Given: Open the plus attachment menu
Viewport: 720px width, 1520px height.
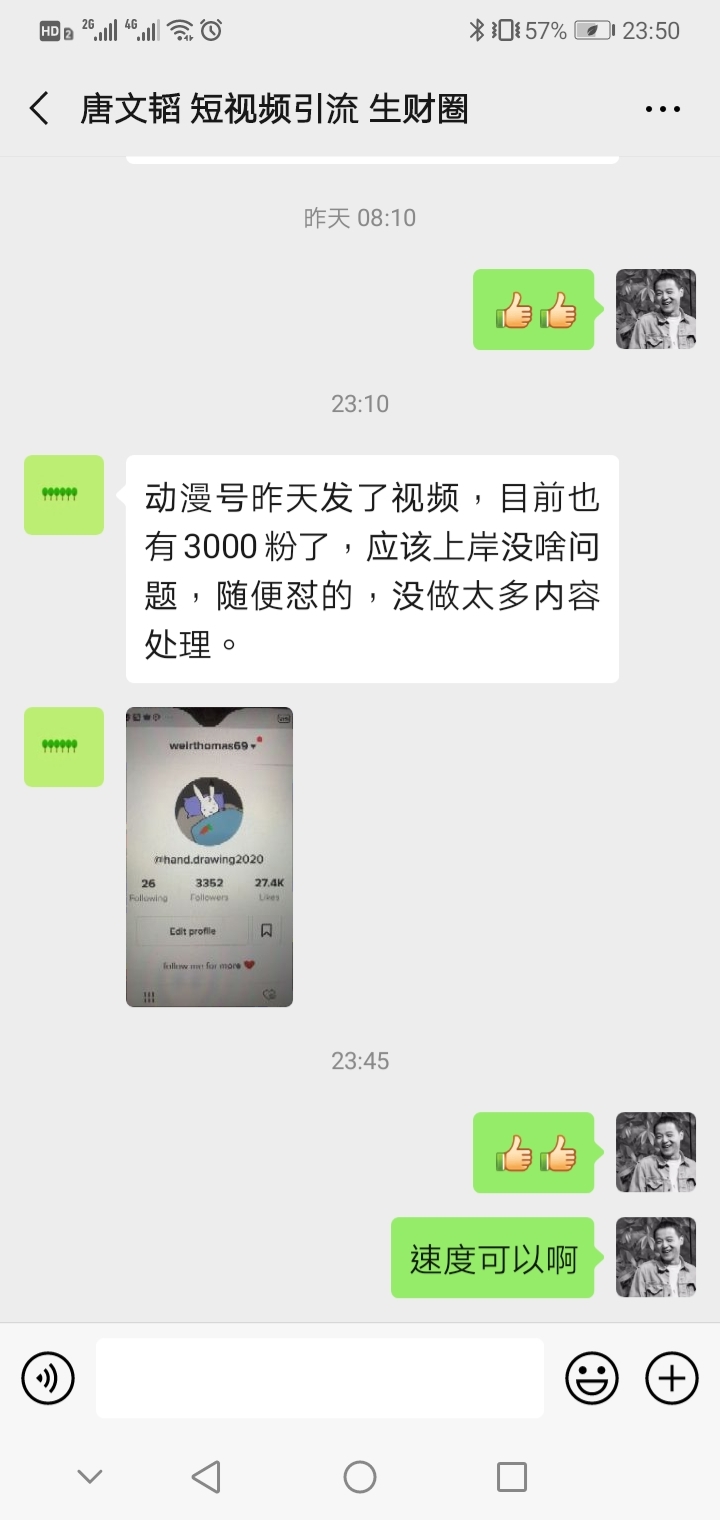Looking at the screenshot, I should [x=671, y=1378].
